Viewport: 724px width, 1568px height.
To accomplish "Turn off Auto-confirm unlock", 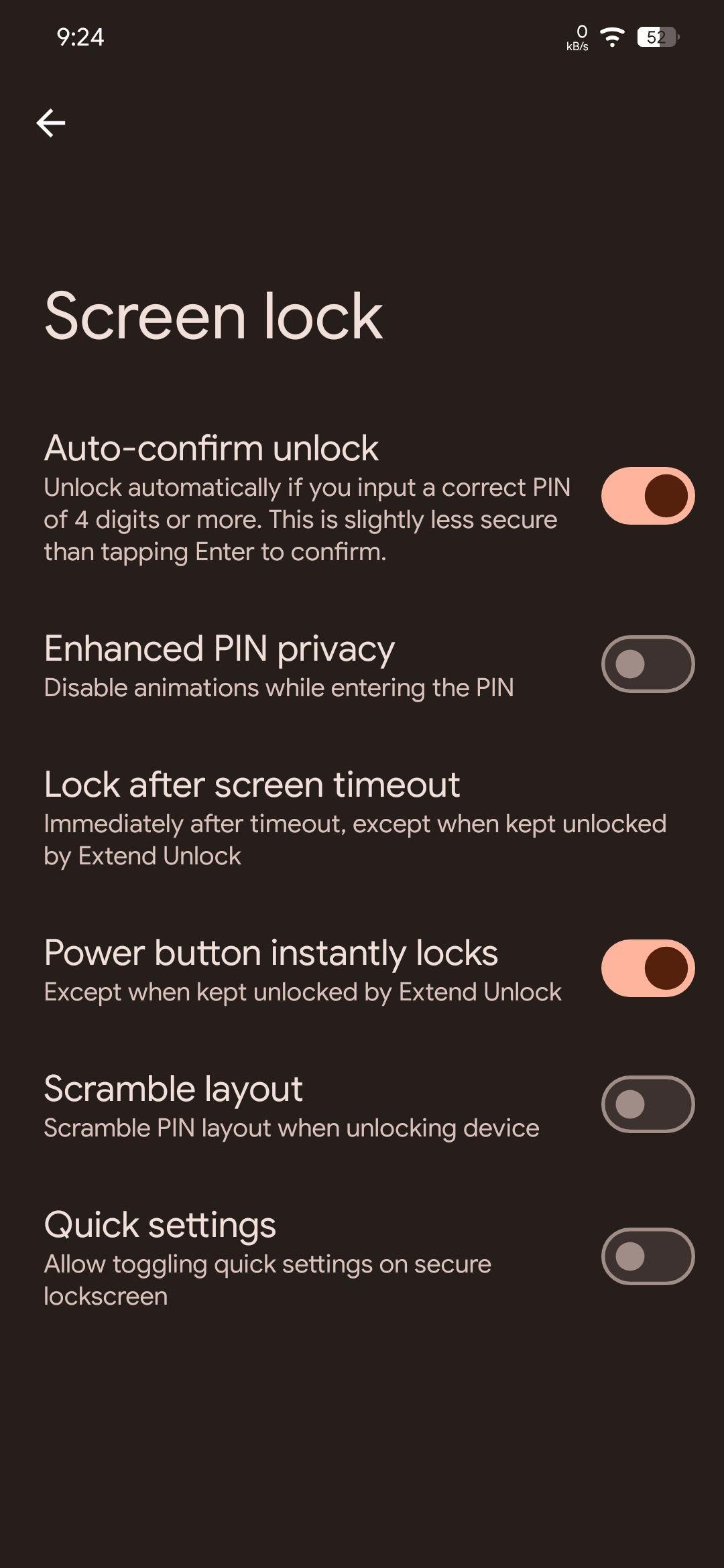I will point(648,496).
